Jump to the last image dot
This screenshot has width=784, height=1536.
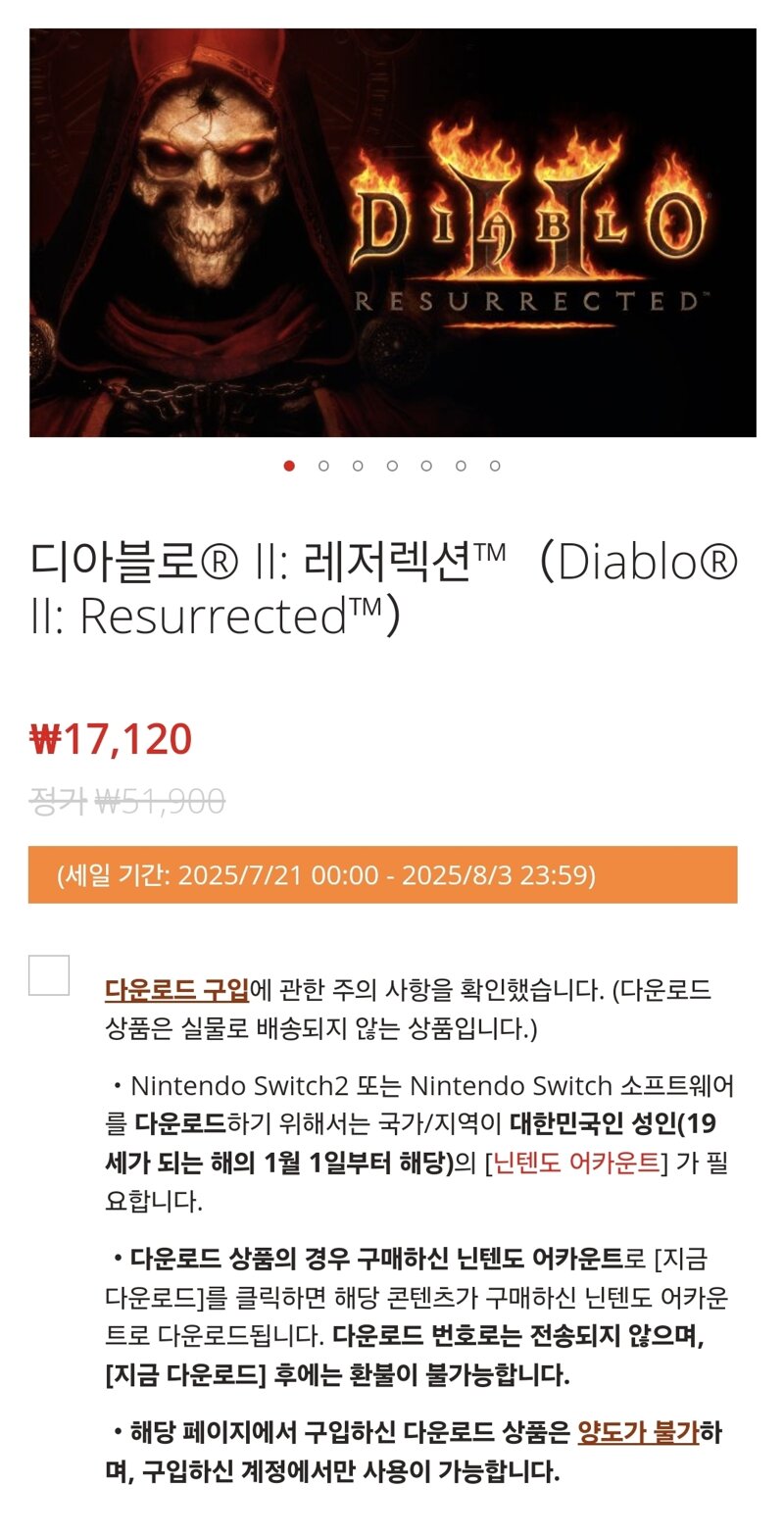tap(495, 466)
